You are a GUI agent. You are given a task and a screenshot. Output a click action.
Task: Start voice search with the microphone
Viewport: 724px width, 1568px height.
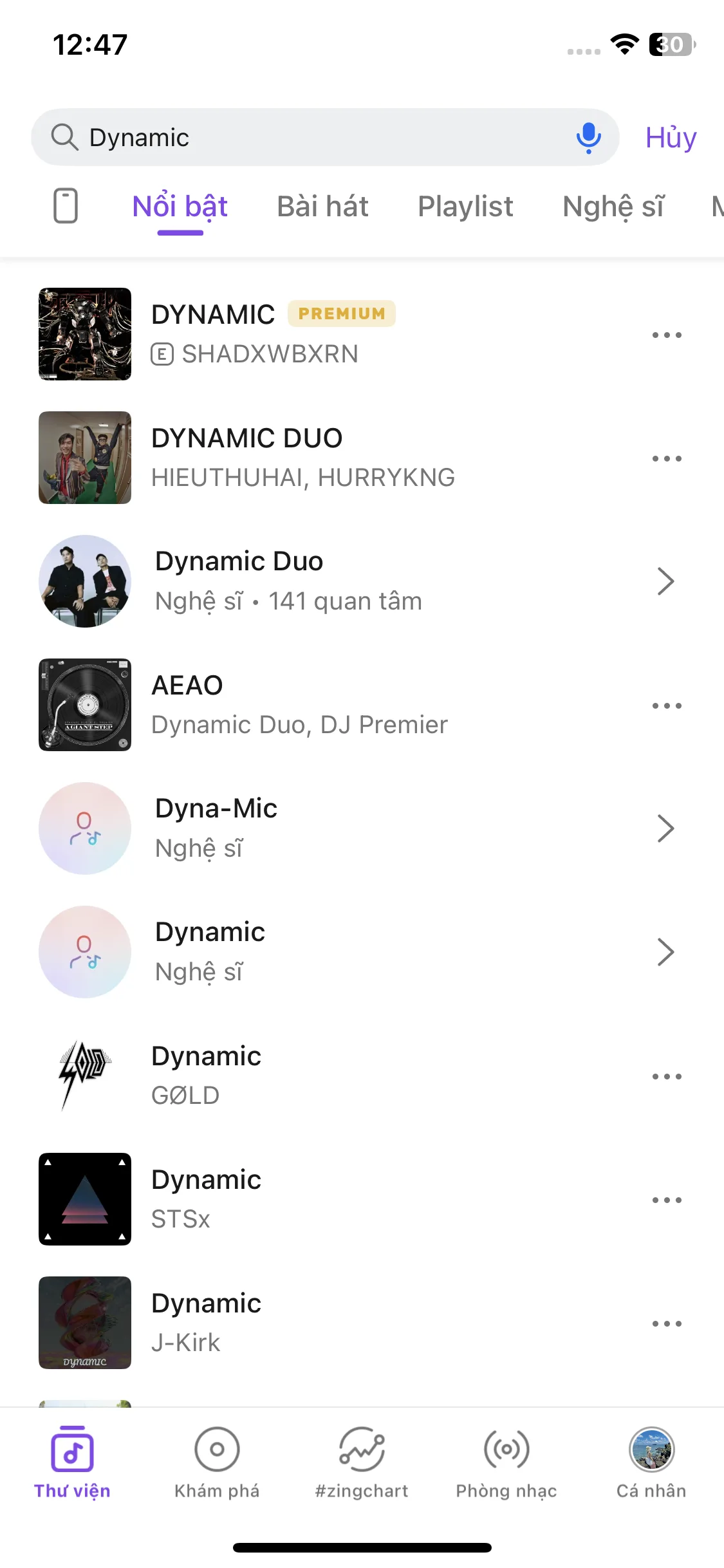coord(588,138)
